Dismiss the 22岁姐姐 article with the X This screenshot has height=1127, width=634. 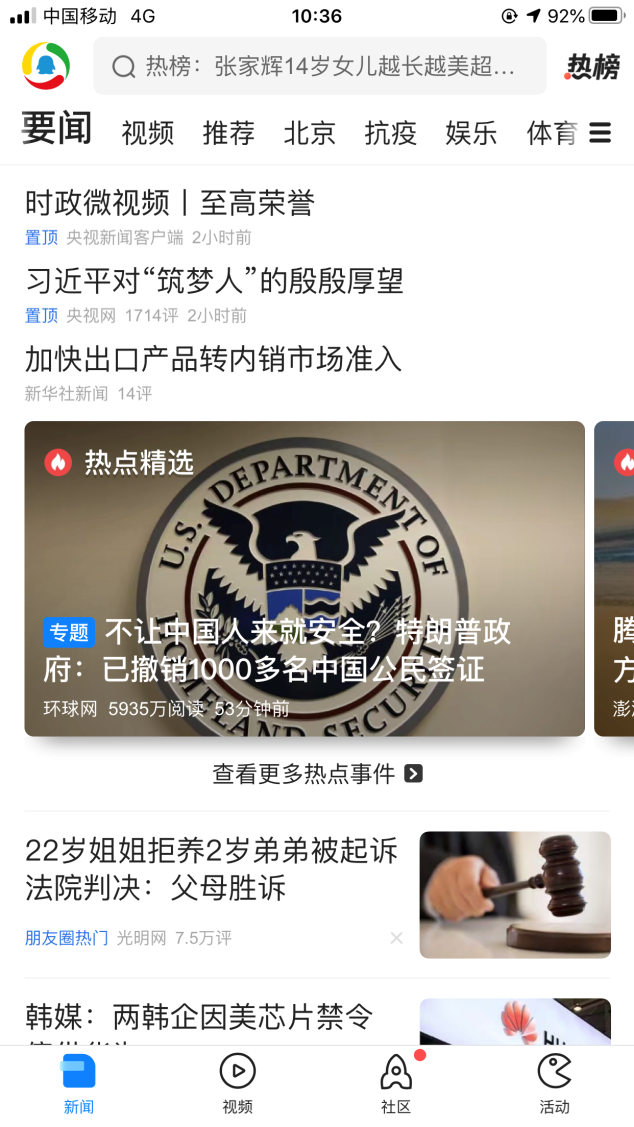point(396,938)
